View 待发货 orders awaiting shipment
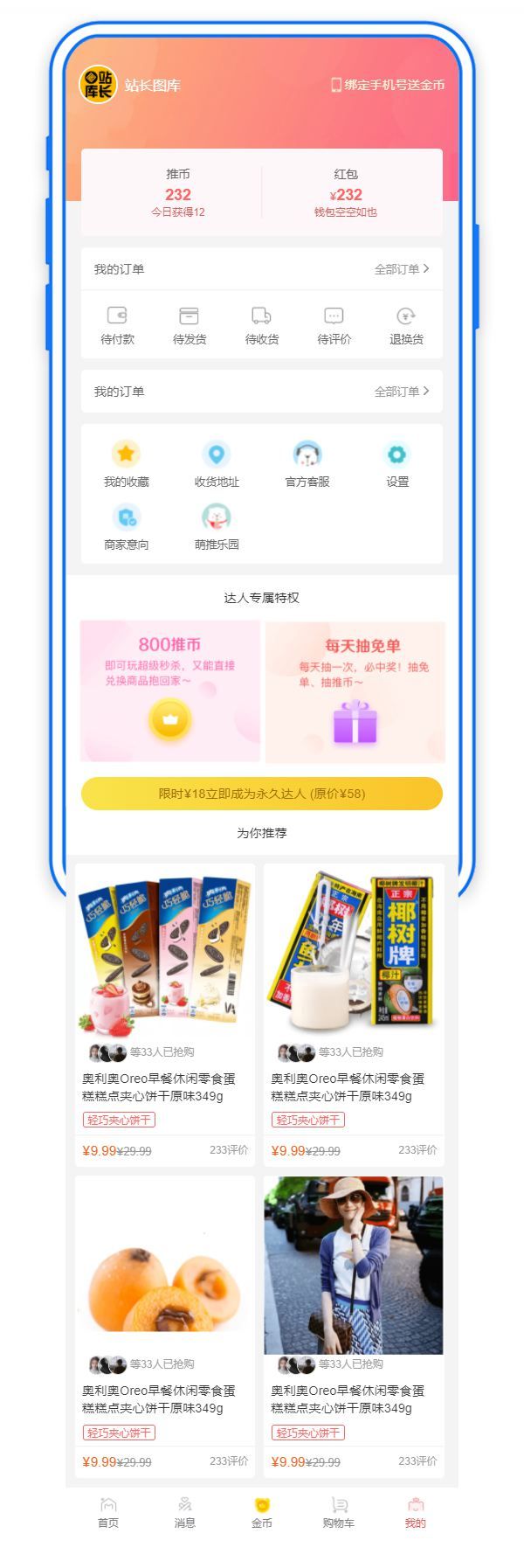Screen dimensions: 524x1568 [190, 325]
